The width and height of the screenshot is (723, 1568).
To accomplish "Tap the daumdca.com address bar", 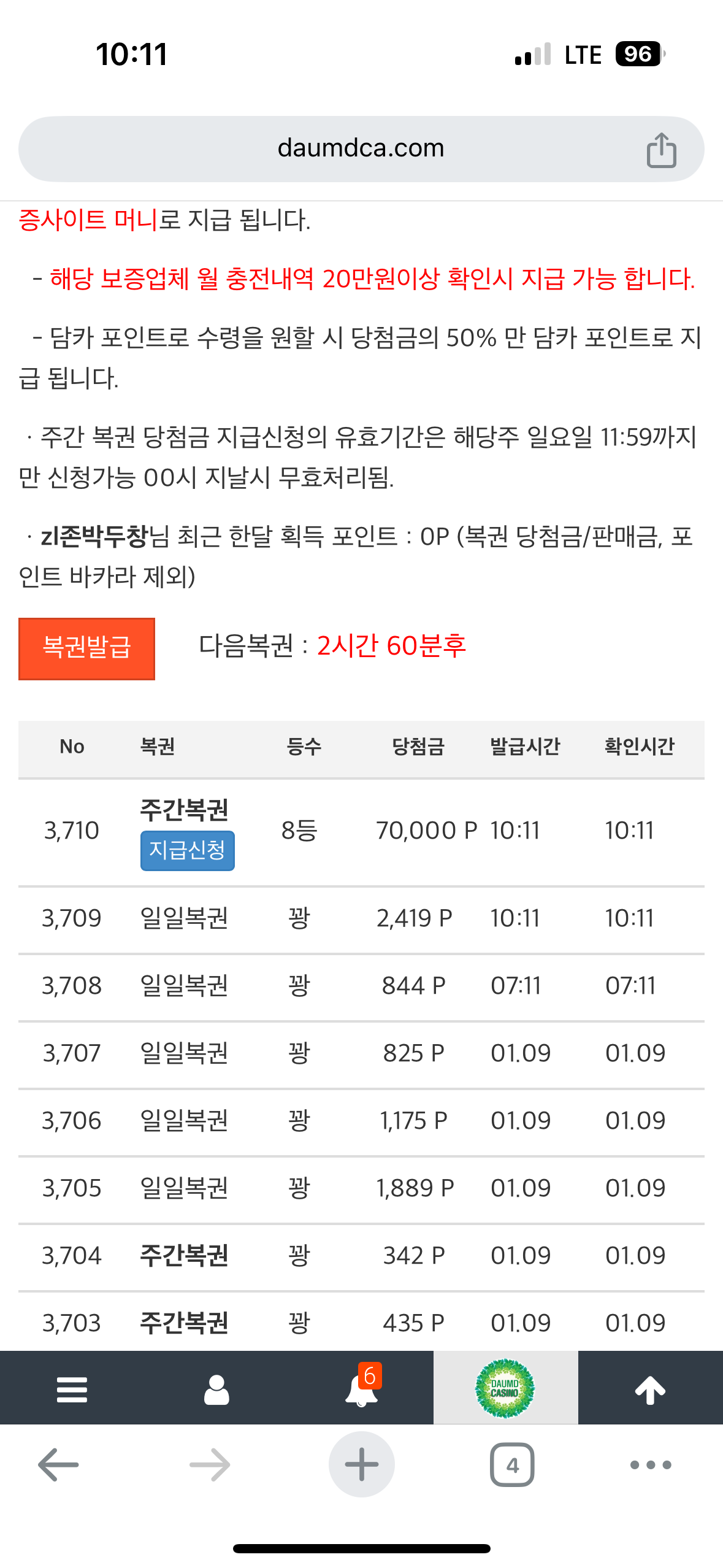I will coord(361,149).
